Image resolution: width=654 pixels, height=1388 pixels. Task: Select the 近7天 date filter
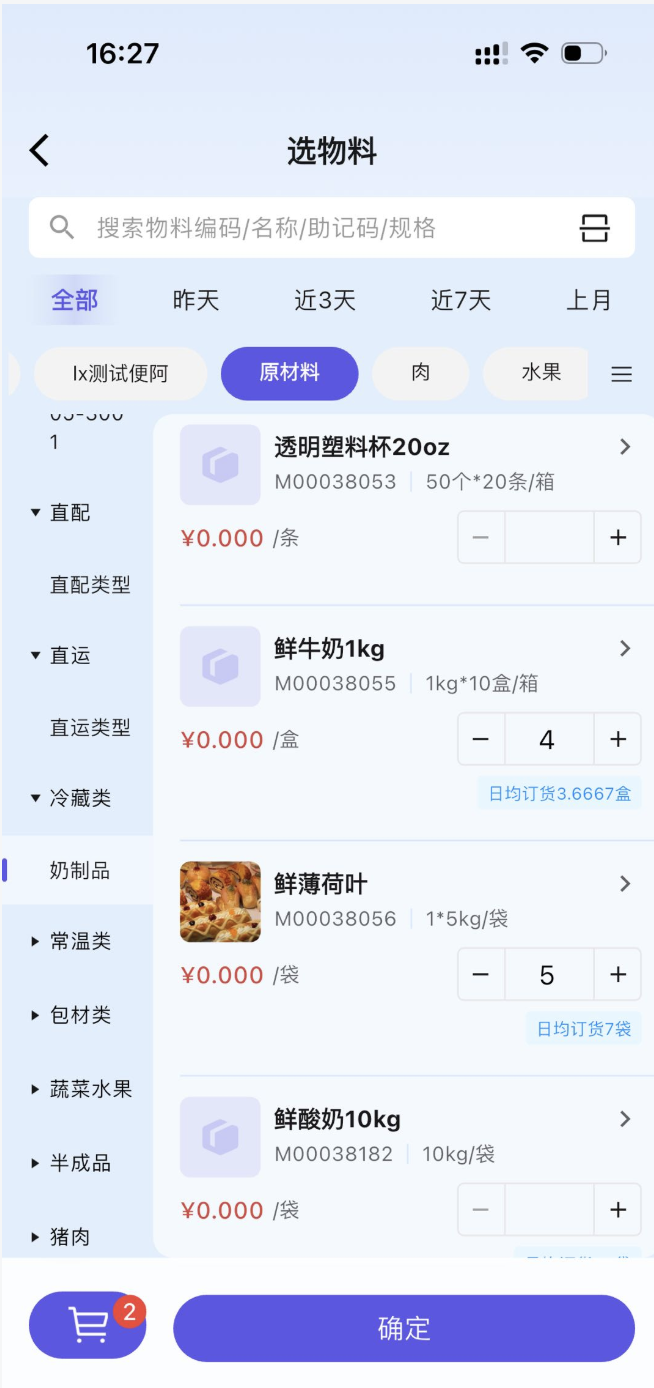point(460,300)
